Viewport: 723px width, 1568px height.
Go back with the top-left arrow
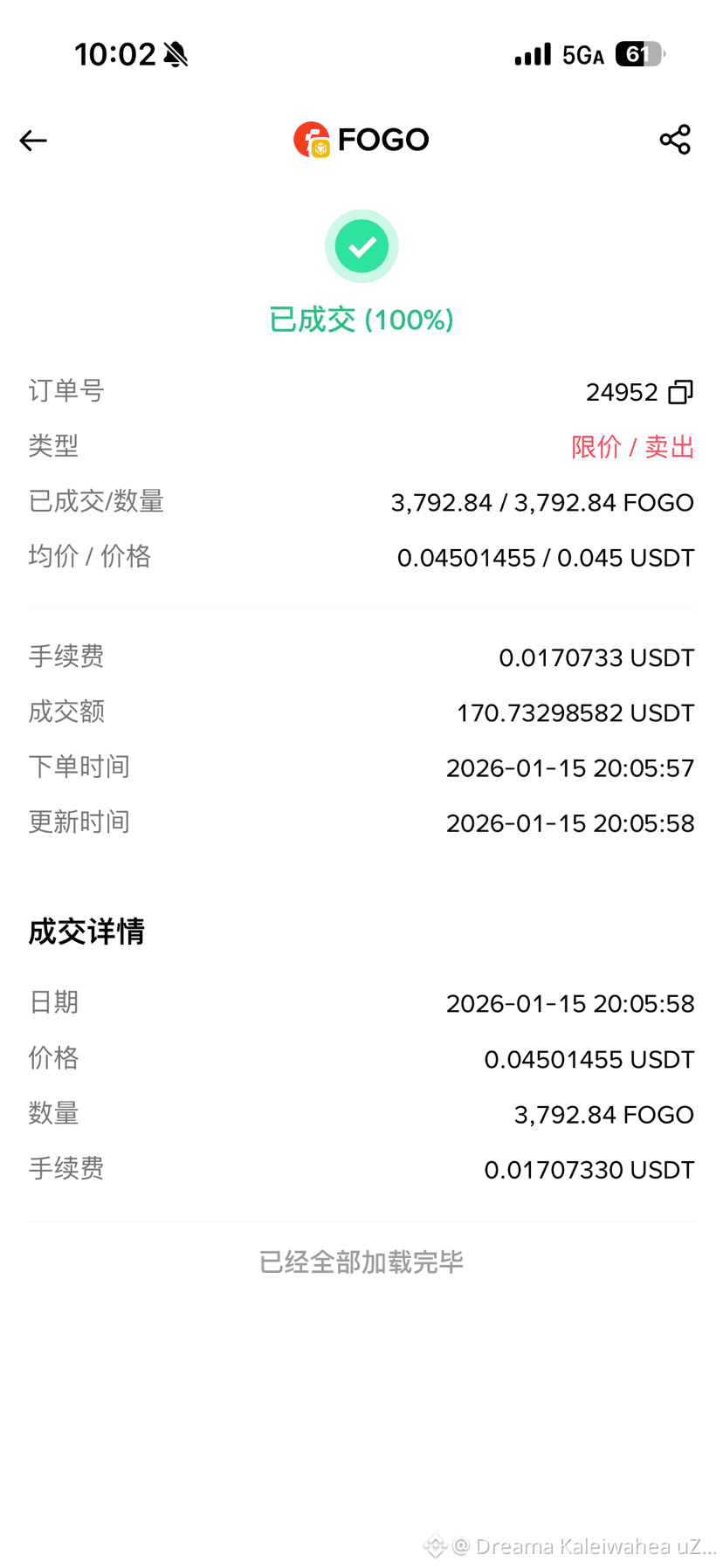33,141
